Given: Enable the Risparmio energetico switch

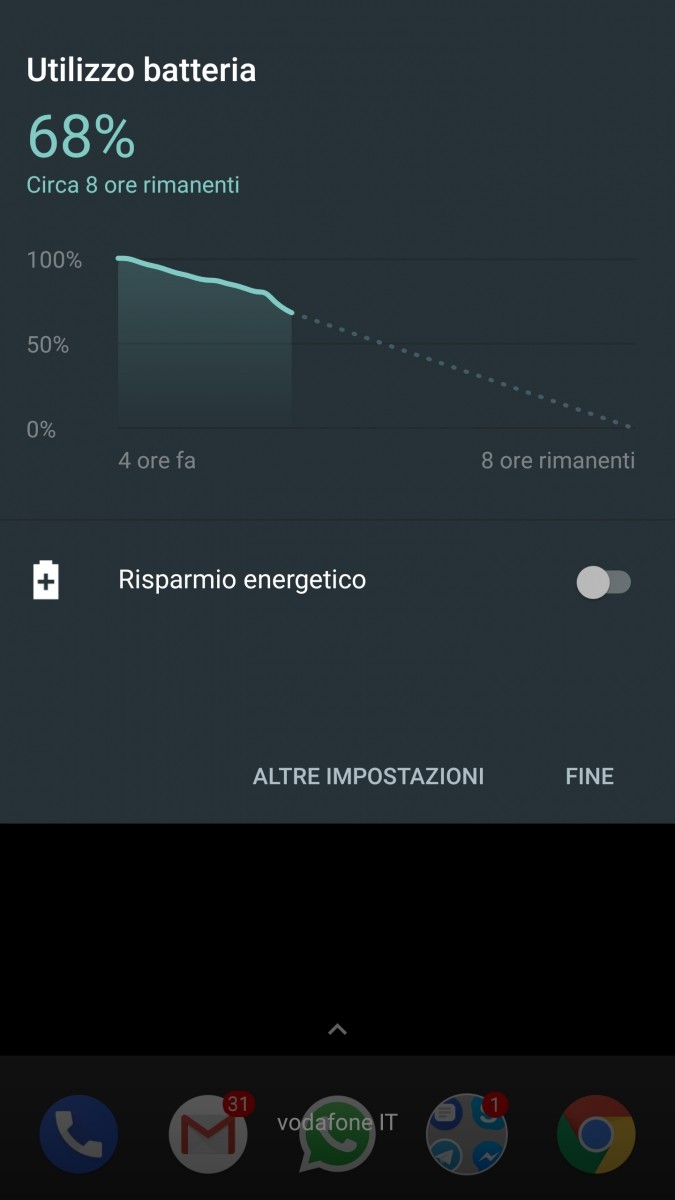Looking at the screenshot, I should (603, 582).
